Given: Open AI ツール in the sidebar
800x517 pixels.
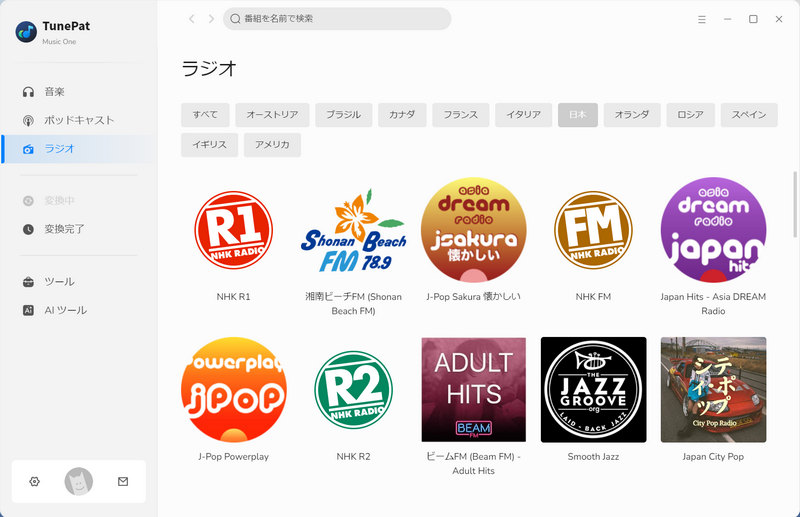Looking at the screenshot, I should click(65, 310).
